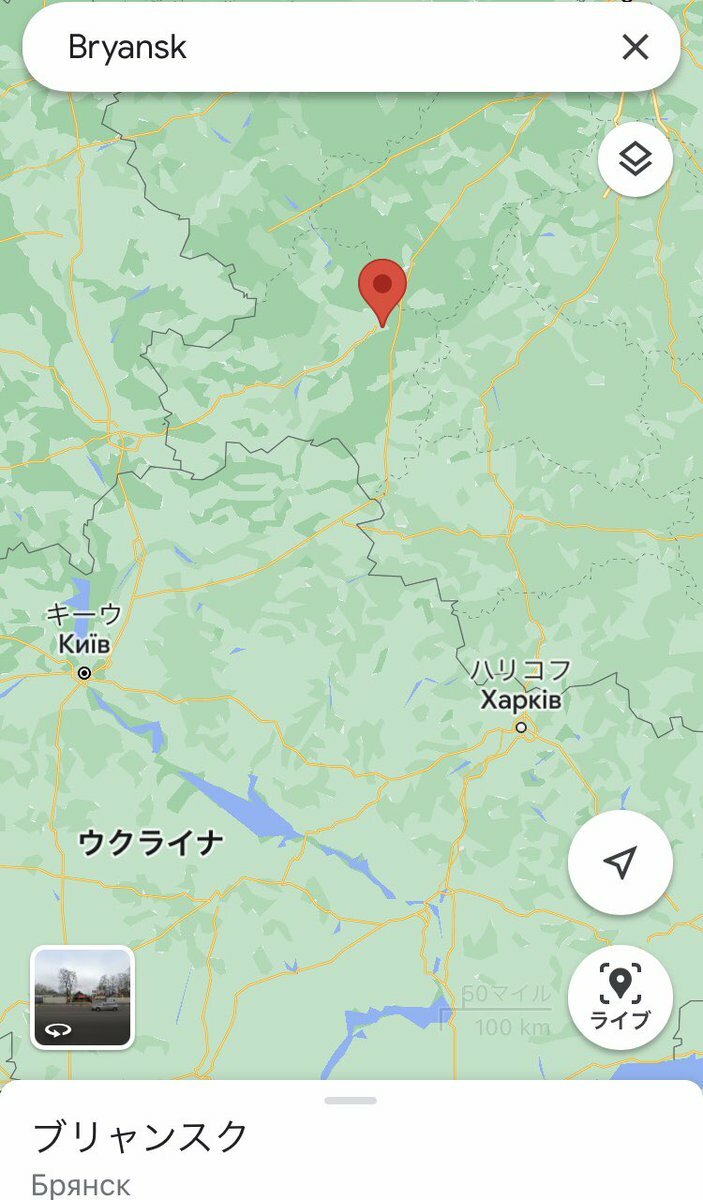
Task: Open the Street View thumbnail
Action: tap(82, 997)
